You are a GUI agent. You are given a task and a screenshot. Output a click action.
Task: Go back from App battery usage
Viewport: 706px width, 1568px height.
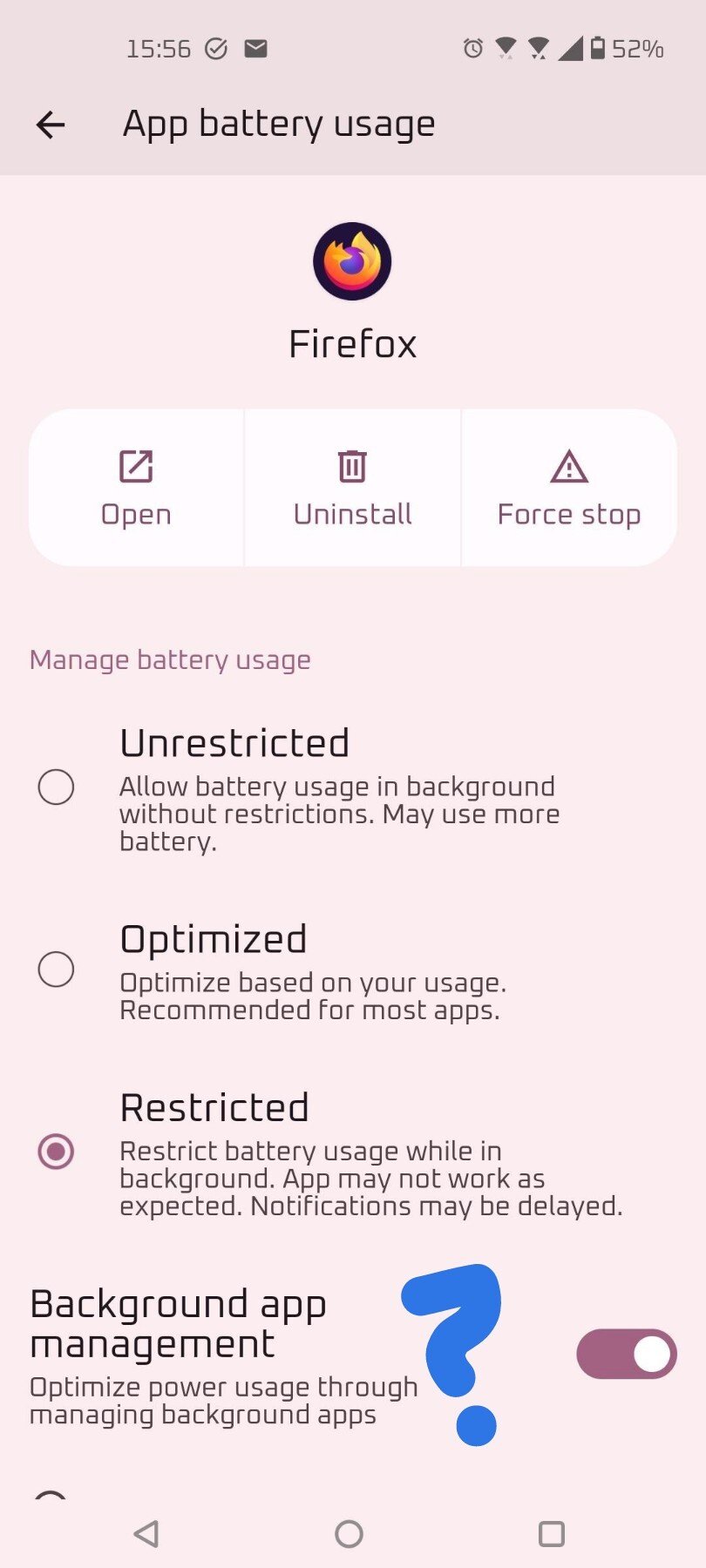point(51,125)
